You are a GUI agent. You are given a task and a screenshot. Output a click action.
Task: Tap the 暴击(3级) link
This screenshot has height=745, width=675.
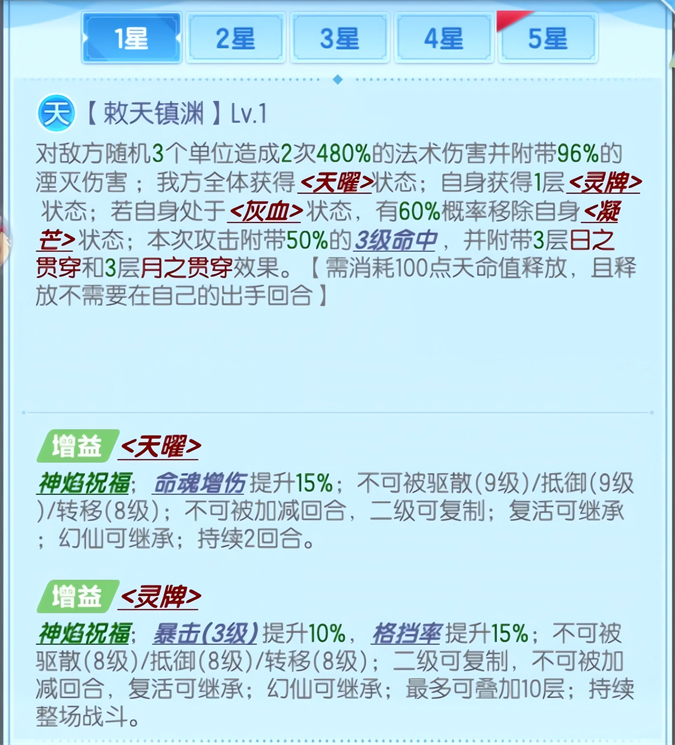pos(205,634)
